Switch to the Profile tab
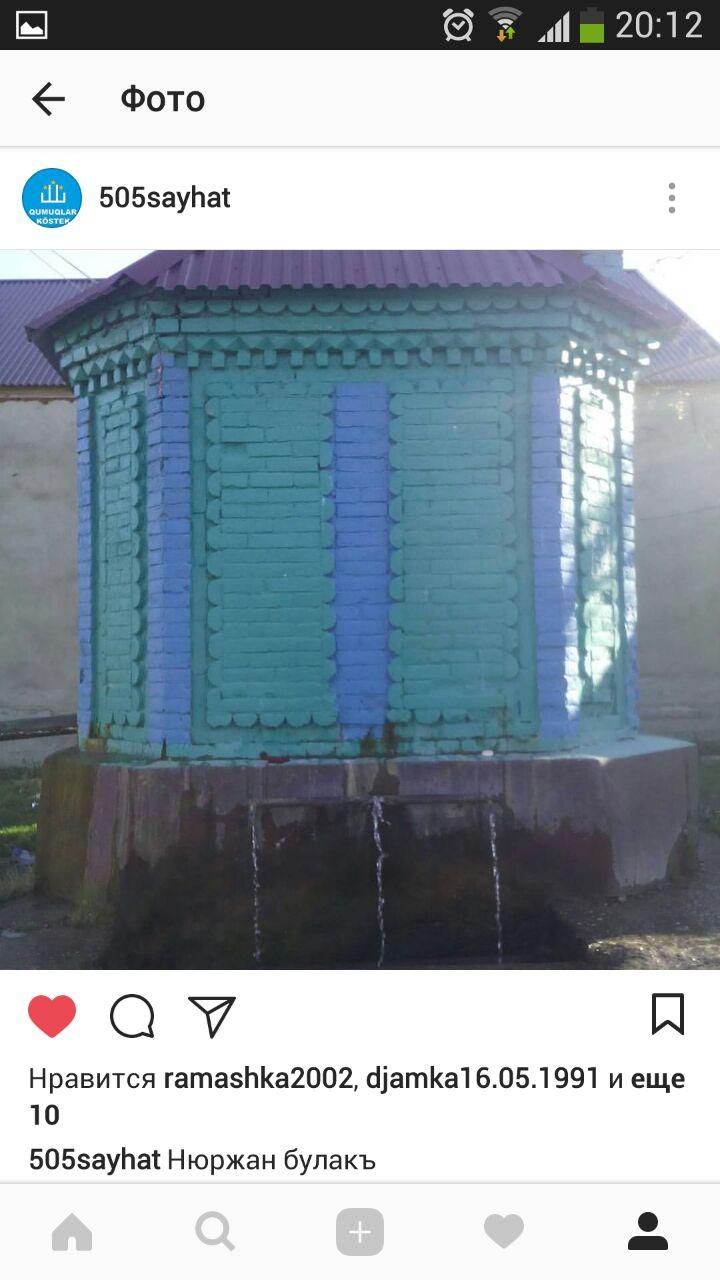720x1280 pixels. click(x=648, y=1232)
